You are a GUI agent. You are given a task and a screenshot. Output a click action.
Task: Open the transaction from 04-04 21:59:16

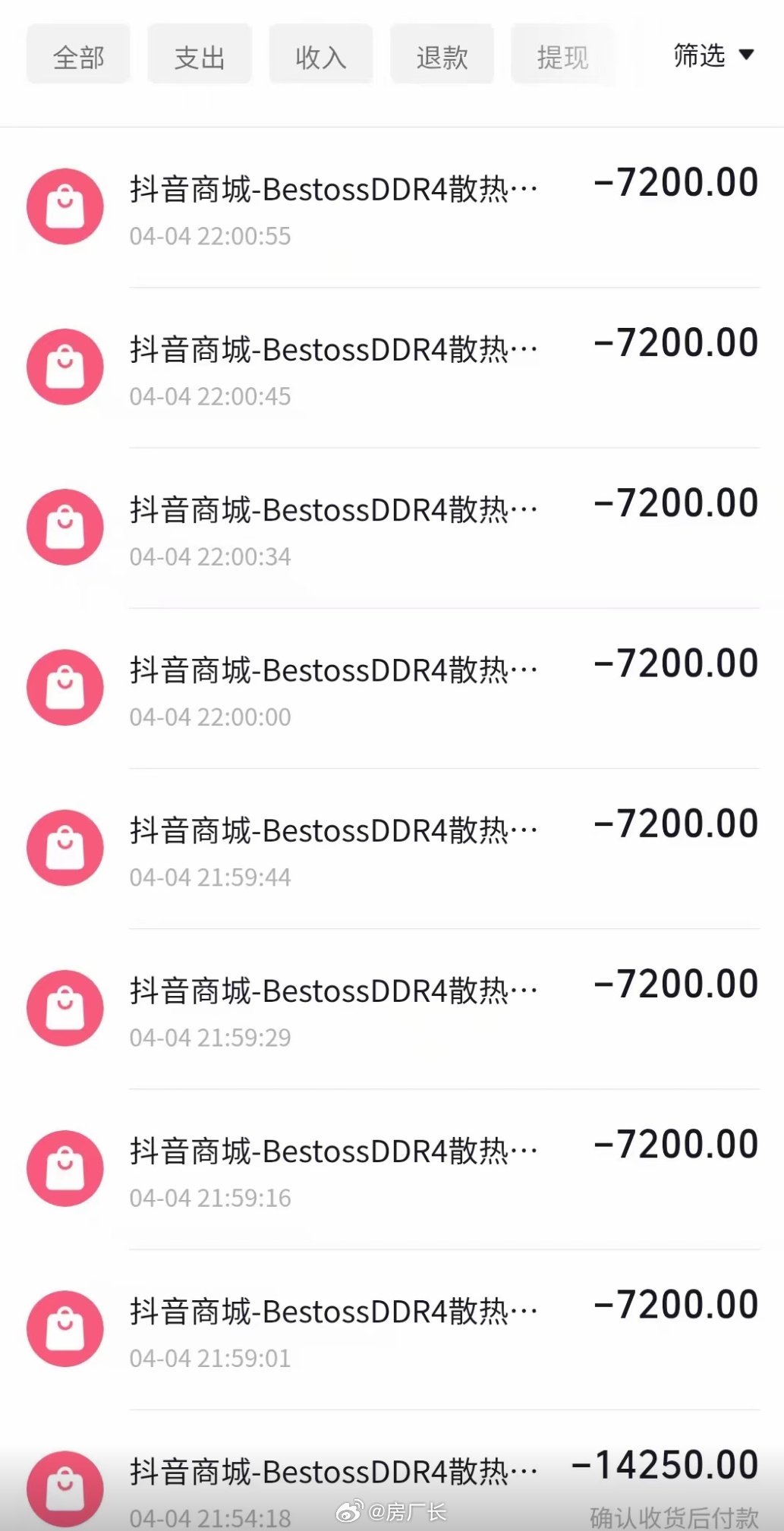392,1169
